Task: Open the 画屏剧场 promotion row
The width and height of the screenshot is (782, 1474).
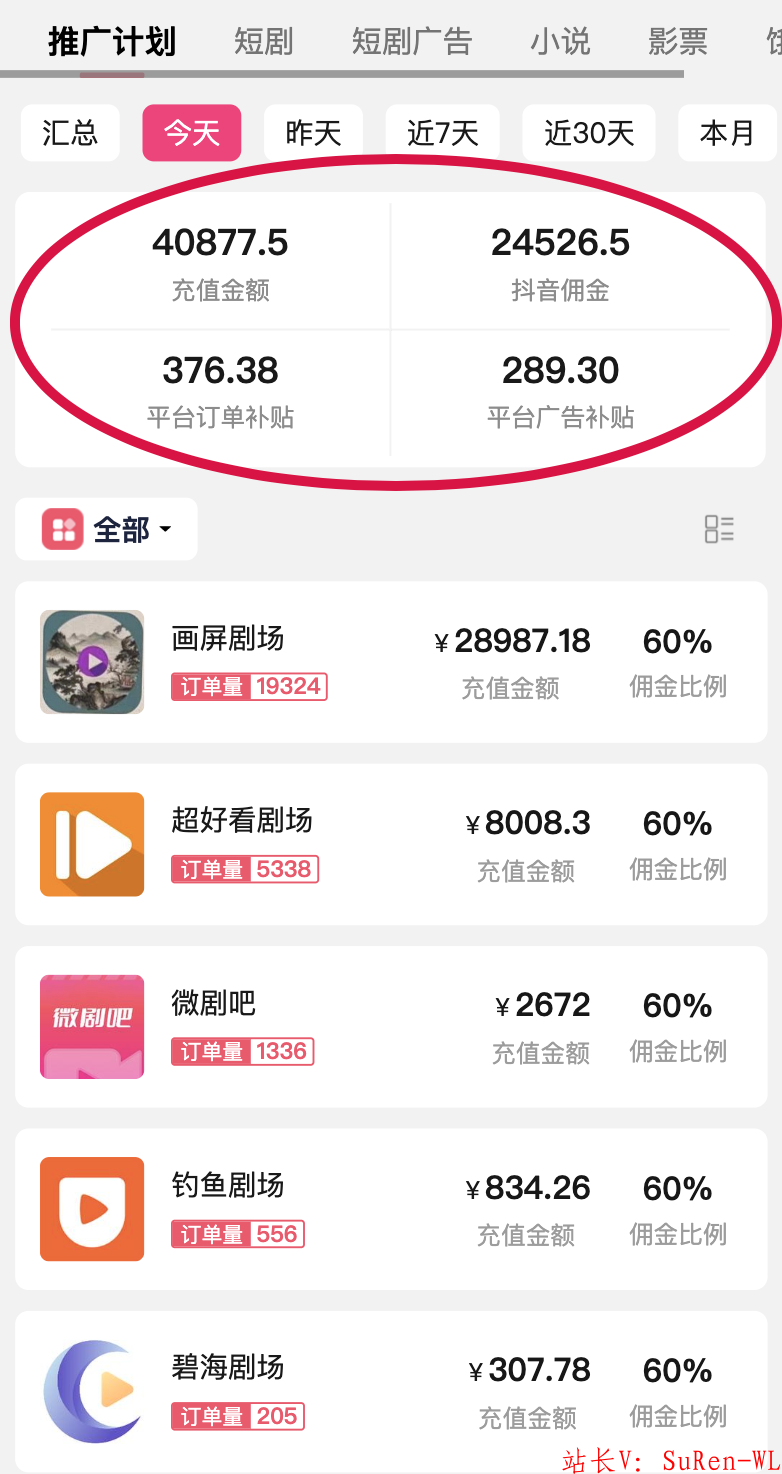Action: pyautogui.click(x=391, y=662)
